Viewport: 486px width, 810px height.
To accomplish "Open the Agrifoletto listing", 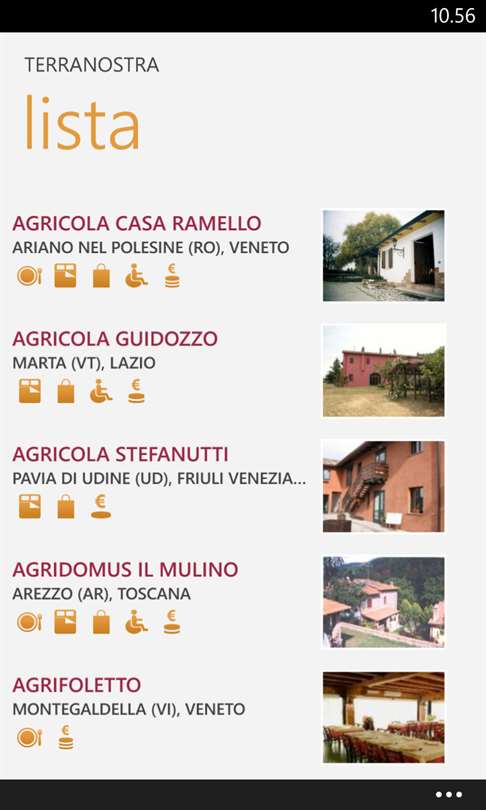I will pyautogui.click(x=228, y=718).
